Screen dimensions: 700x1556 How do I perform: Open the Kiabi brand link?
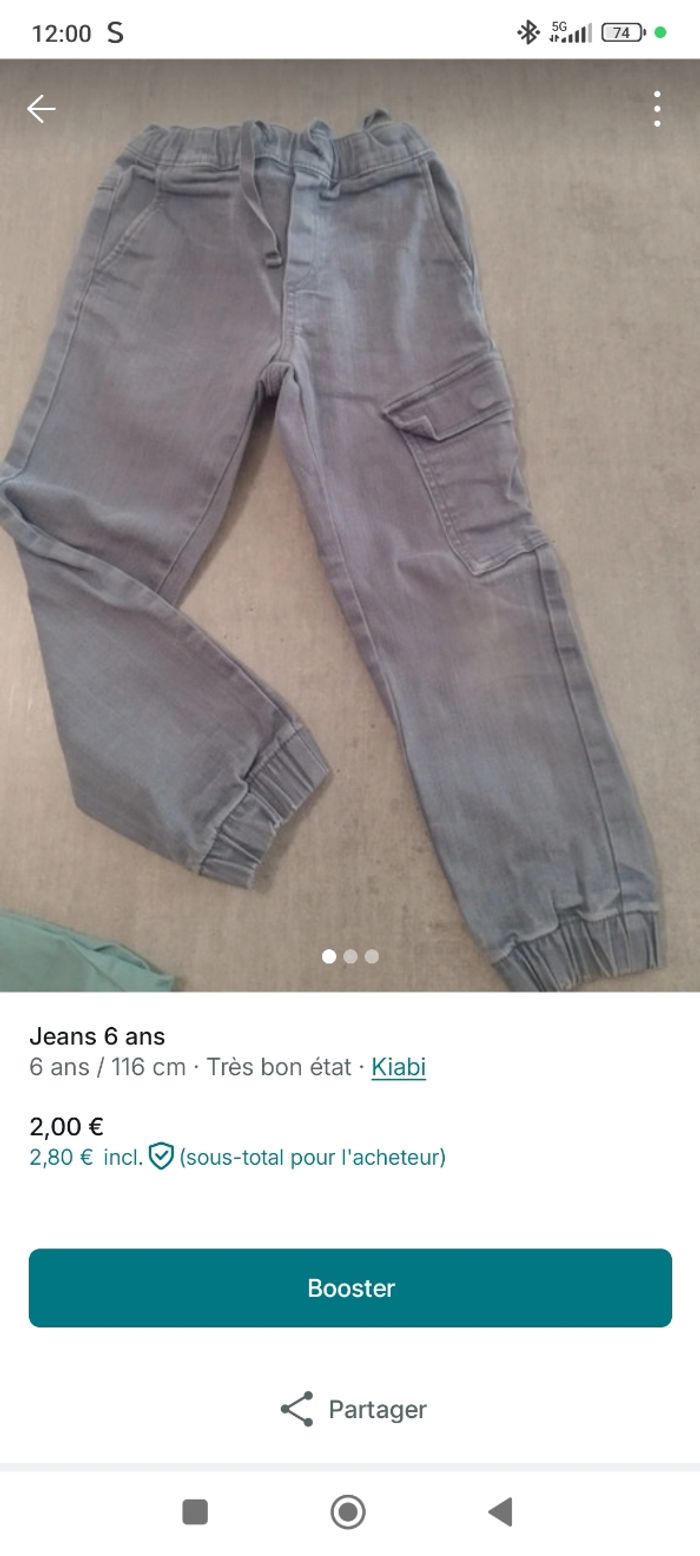[x=398, y=1067]
